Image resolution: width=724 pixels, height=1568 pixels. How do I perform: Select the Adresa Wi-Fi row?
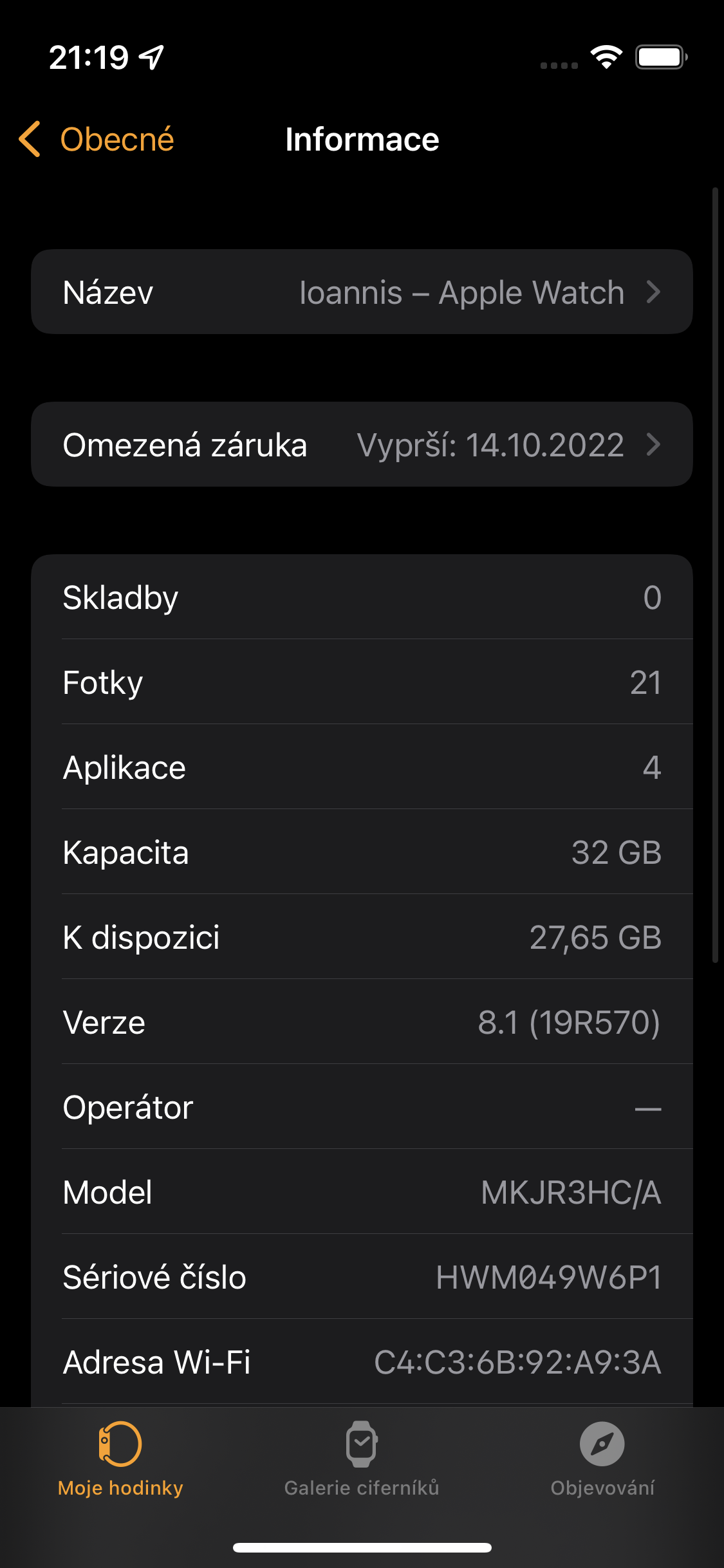click(x=362, y=1363)
